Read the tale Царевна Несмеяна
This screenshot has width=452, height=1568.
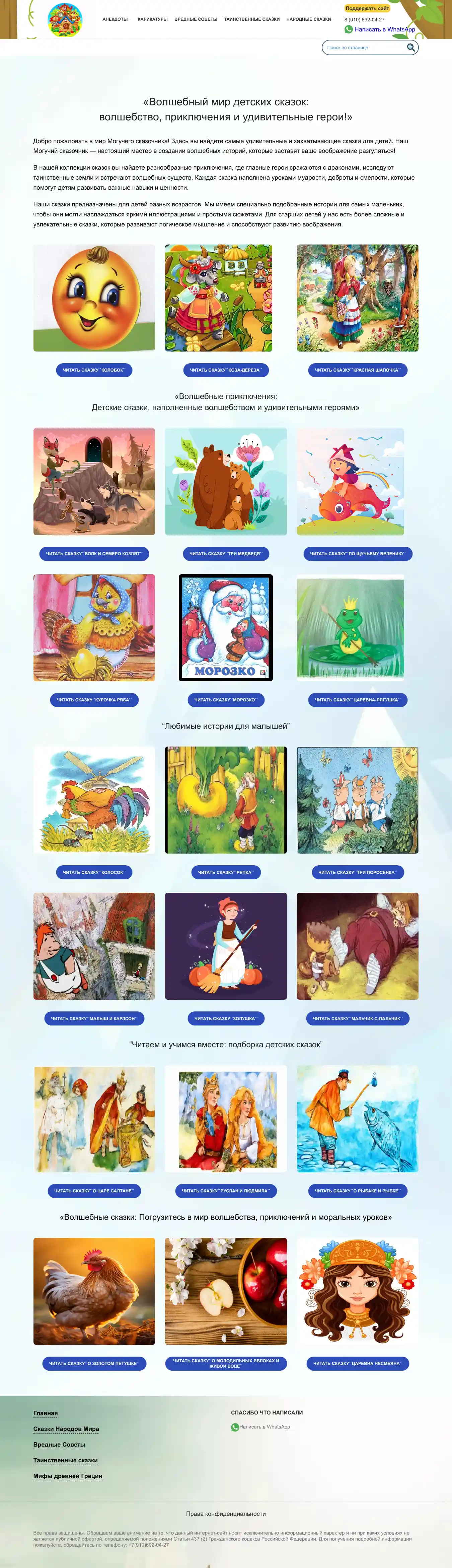pos(358,1364)
